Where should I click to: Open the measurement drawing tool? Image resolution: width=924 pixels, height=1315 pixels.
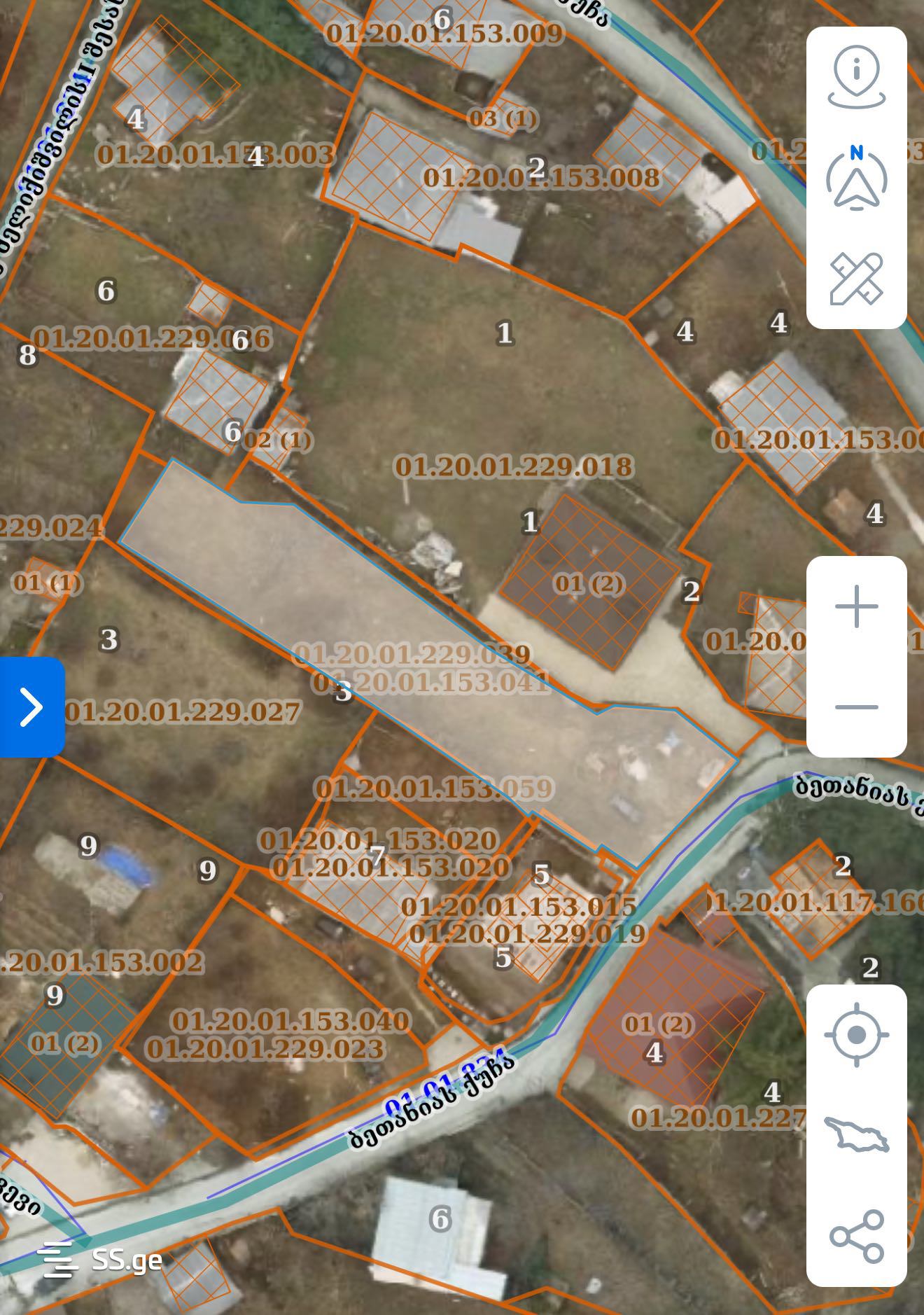pyautogui.click(x=856, y=279)
